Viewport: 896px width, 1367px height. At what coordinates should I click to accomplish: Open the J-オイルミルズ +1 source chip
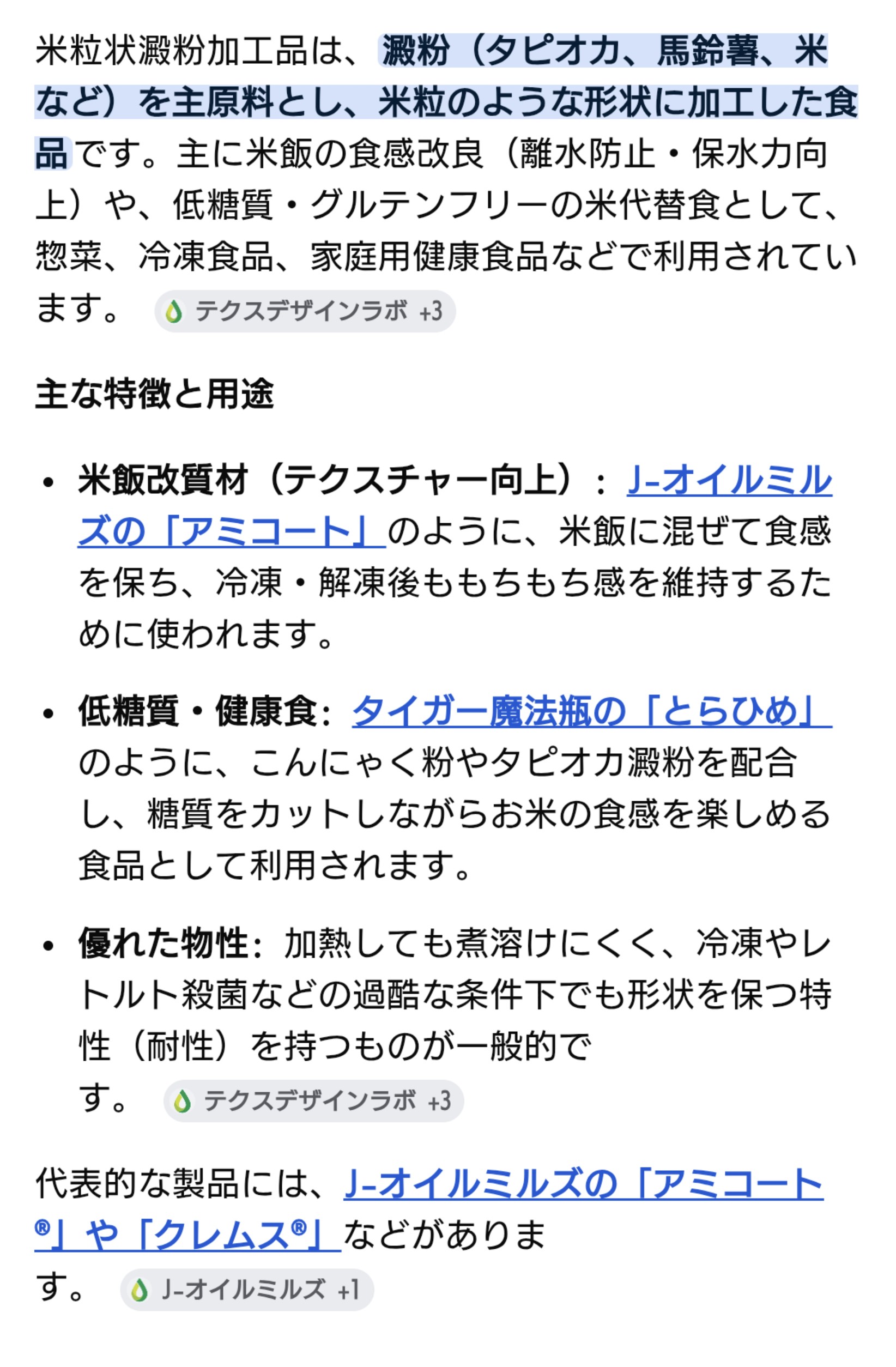click(247, 1290)
